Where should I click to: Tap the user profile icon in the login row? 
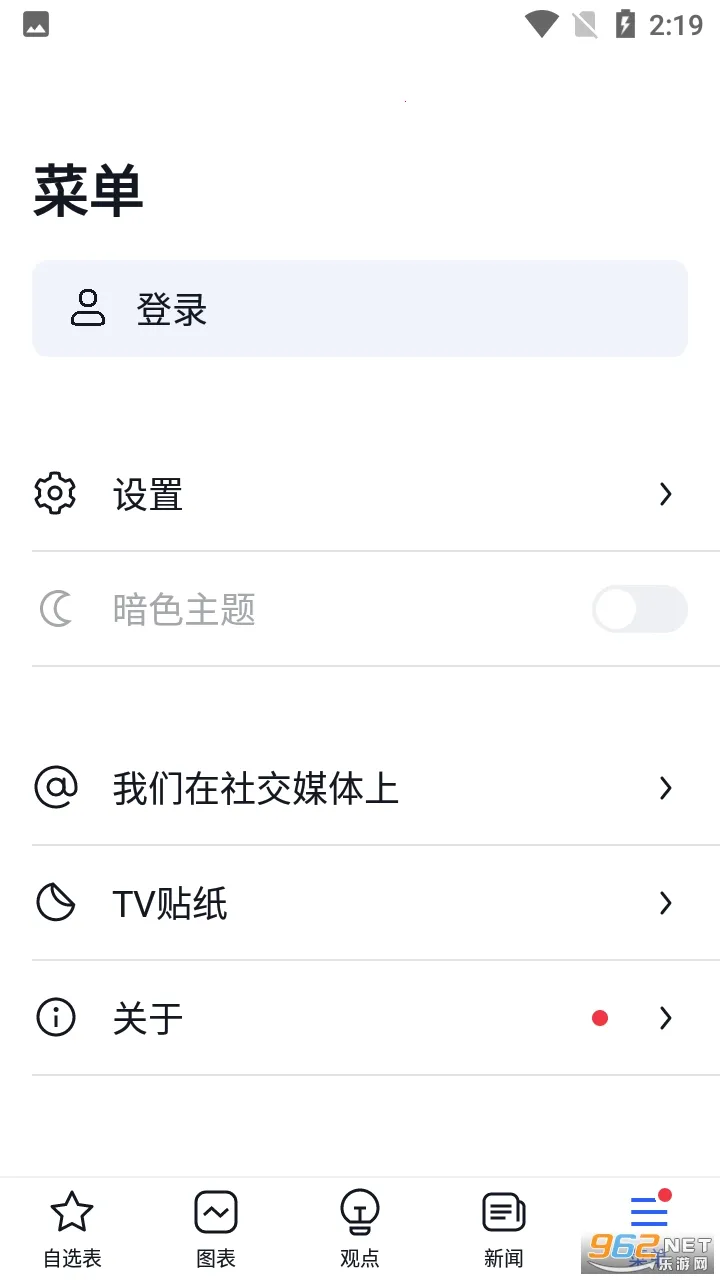pos(89,309)
